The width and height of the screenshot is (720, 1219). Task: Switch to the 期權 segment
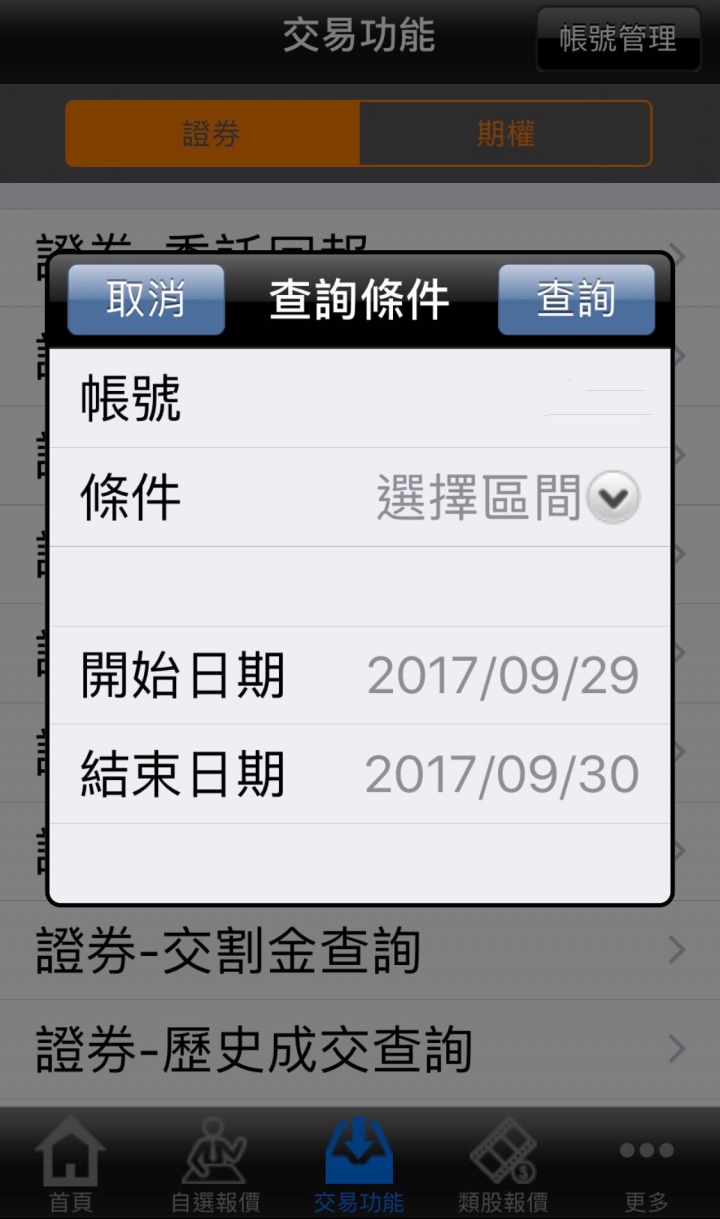pos(505,133)
